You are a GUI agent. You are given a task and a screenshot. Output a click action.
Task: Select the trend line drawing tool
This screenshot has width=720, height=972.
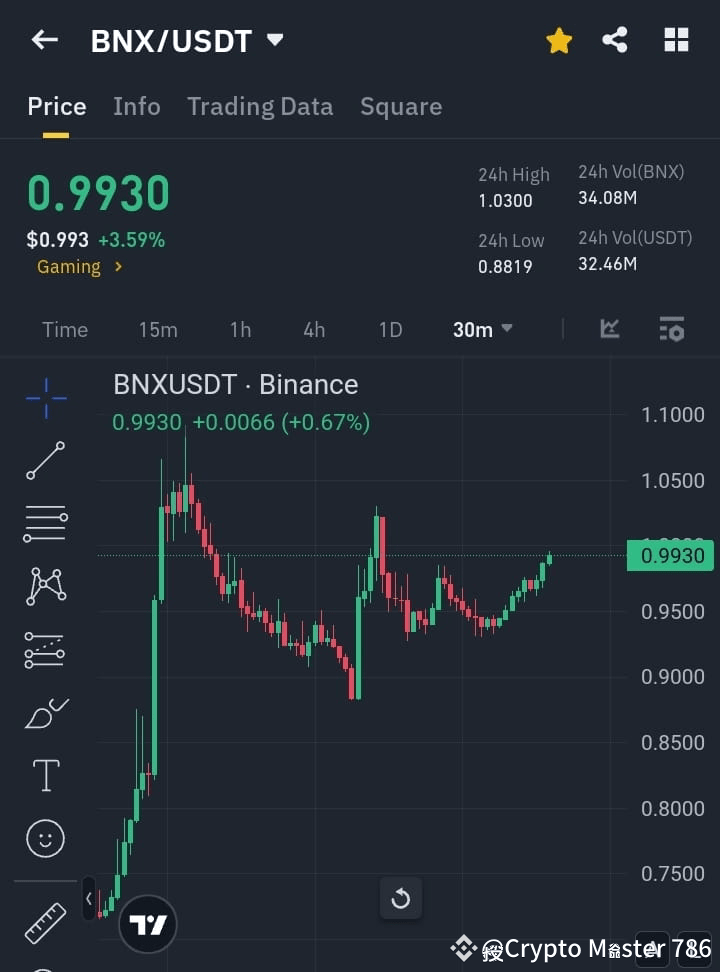point(44,461)
